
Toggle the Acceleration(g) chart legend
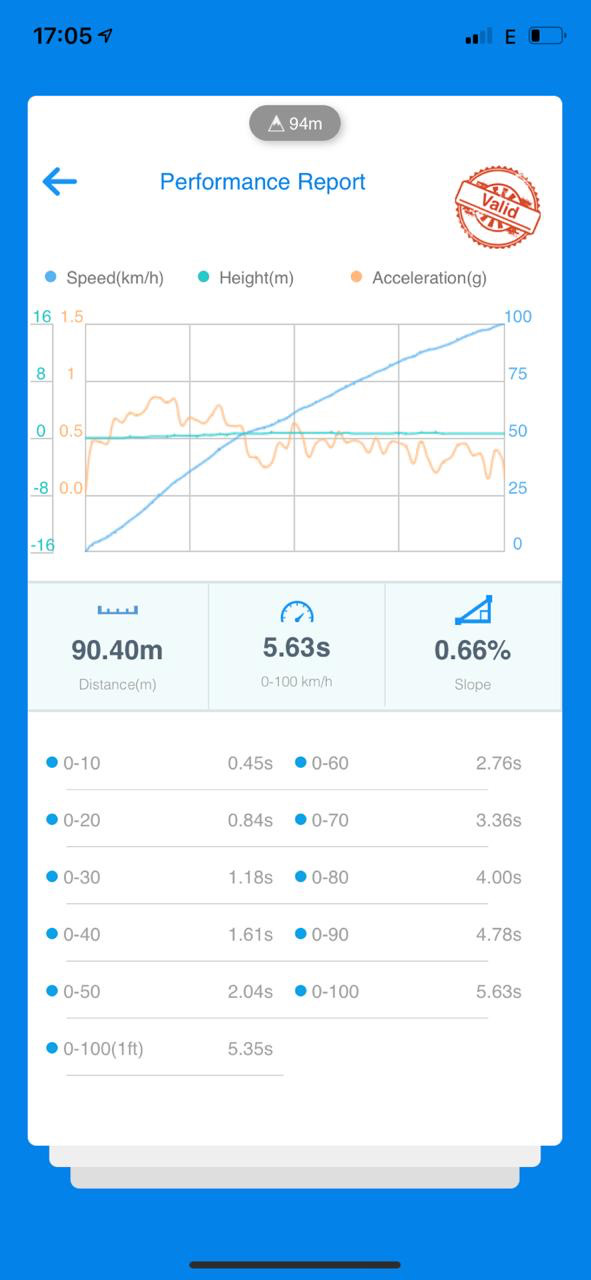(x=418, y=277)
